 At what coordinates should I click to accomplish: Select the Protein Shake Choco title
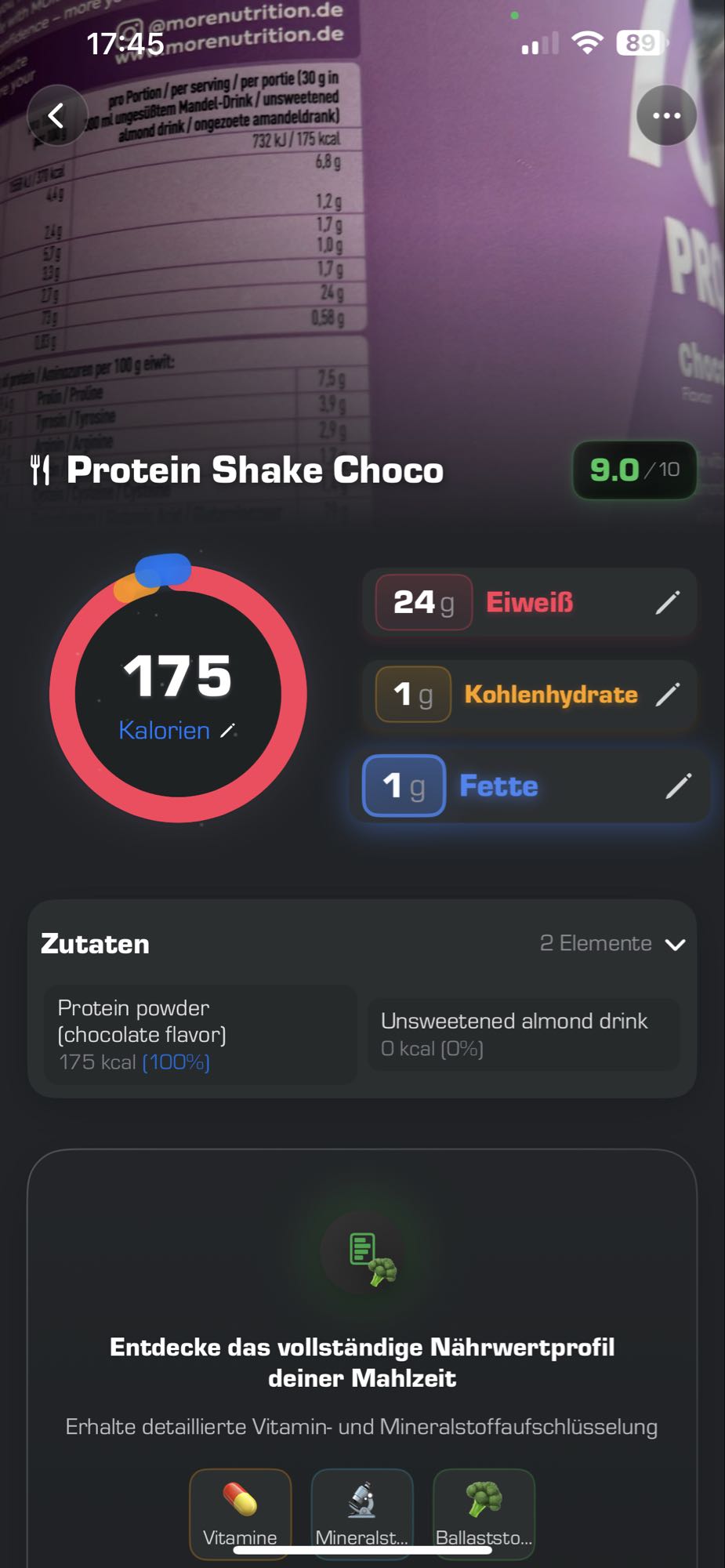coord(255,470)
